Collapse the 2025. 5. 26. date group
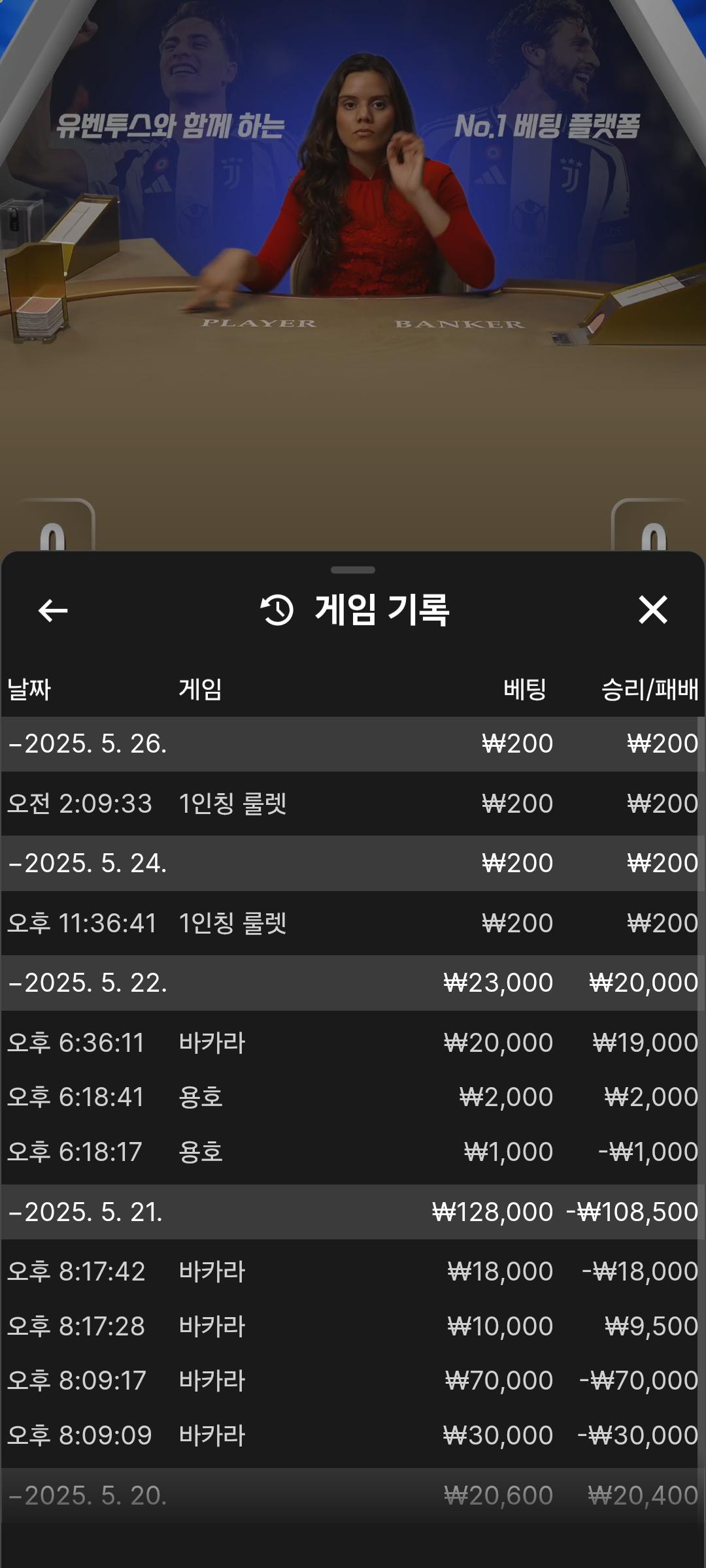Image resolution: width=706 pixels, height=1568 pixels. click(x=87, y=743)
